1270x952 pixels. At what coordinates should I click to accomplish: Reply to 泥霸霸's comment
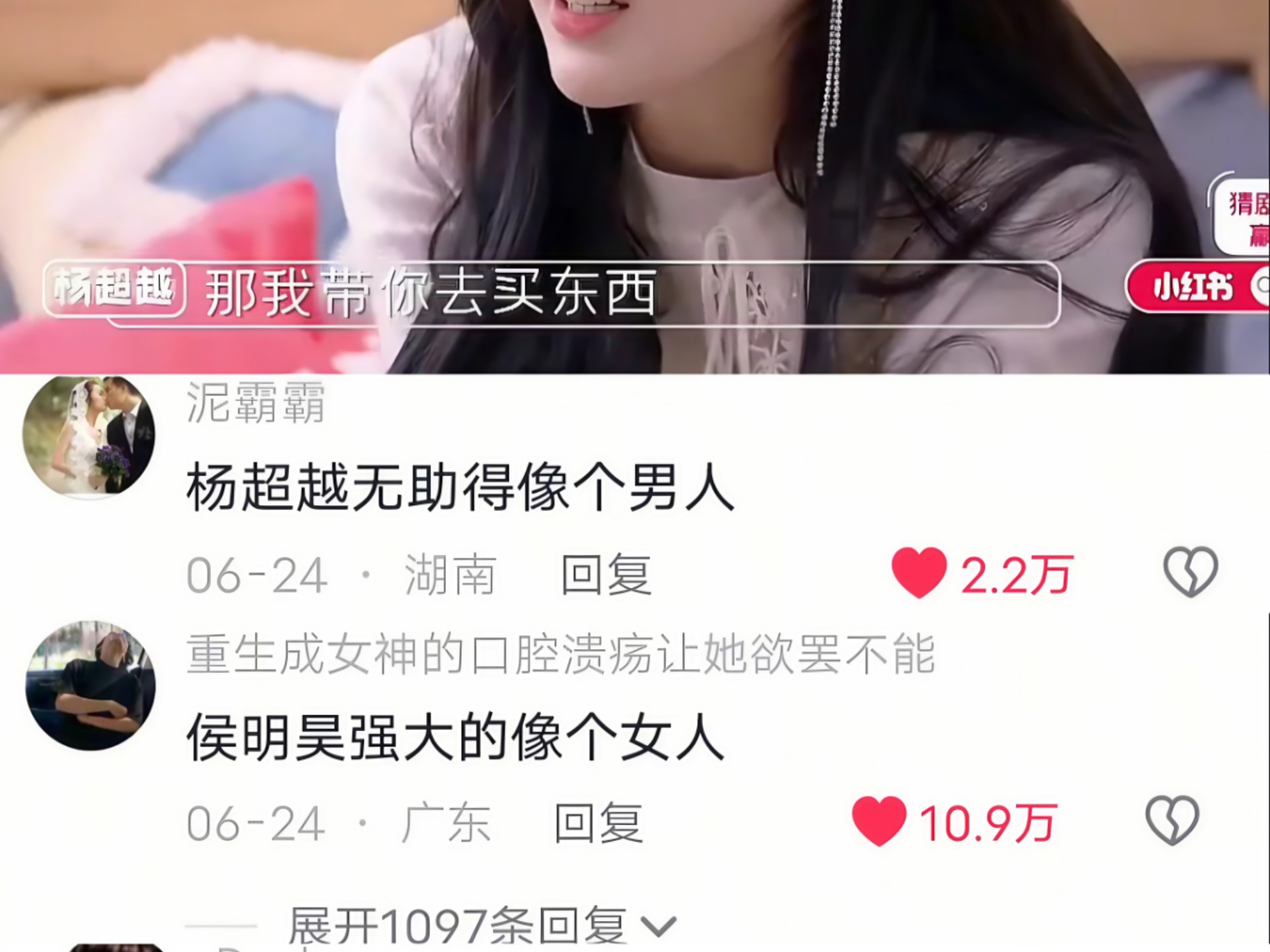606,575
